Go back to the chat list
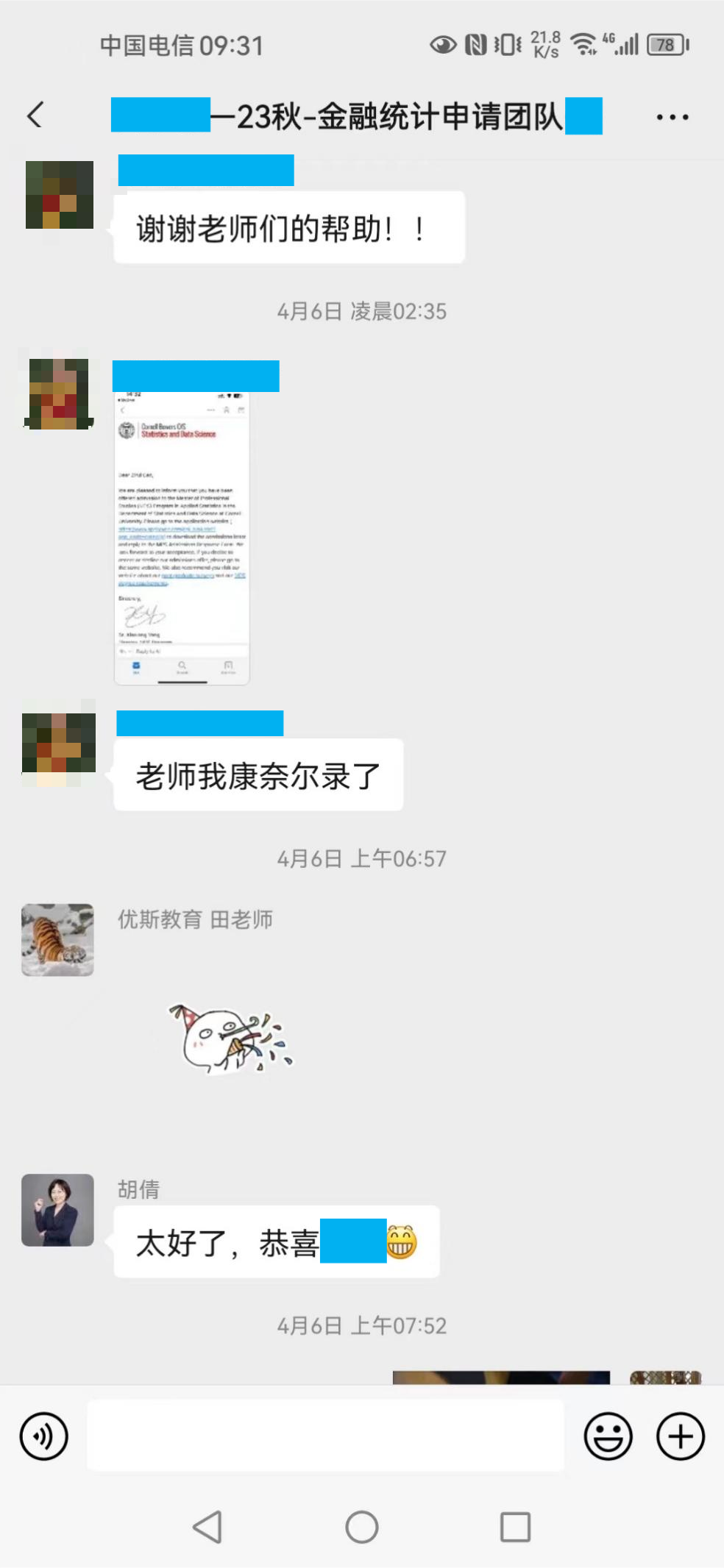This screenshot has height=1568, width=724. (x=35, y=115)
